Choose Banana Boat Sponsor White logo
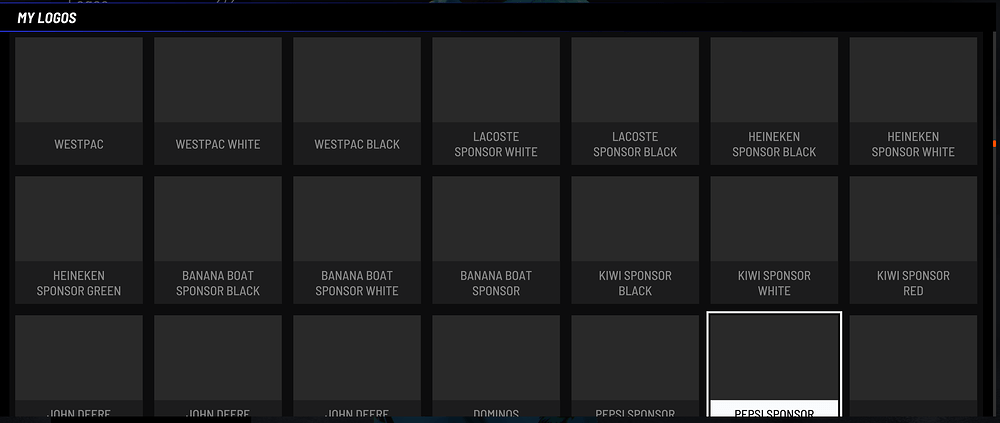 357,240
